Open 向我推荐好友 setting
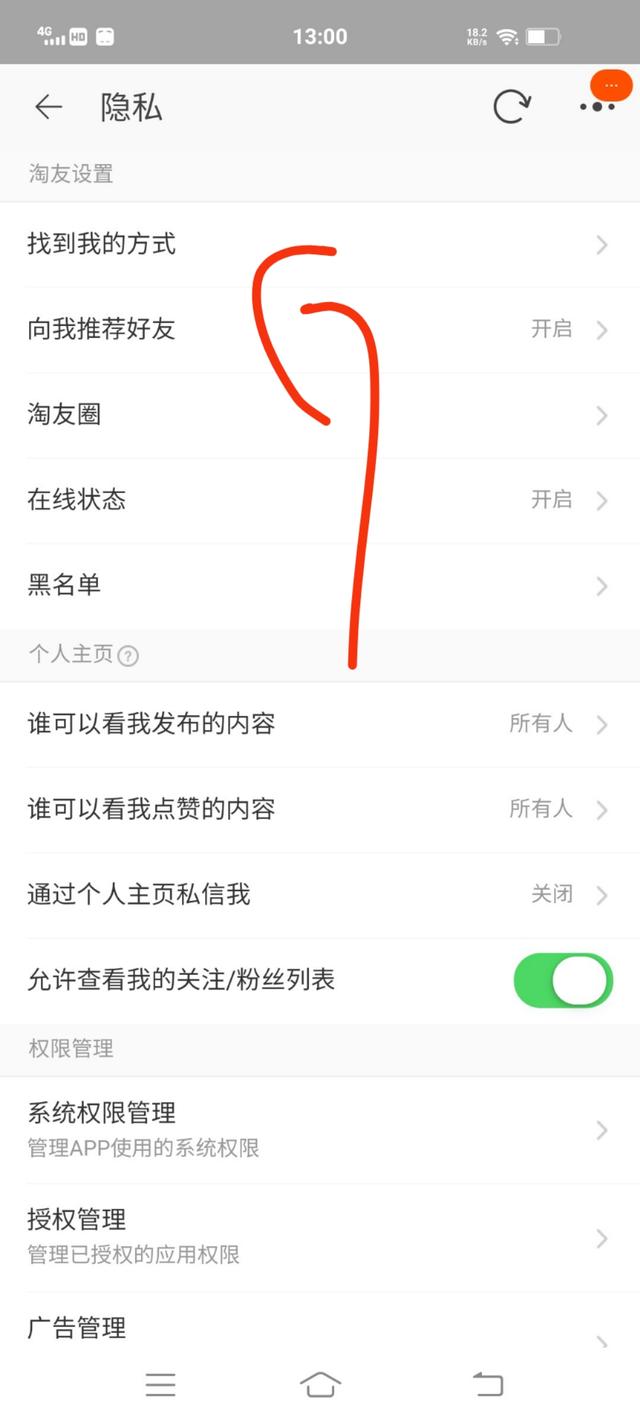640x1422 pixels. pyautogui.click(x=320, y=330)
